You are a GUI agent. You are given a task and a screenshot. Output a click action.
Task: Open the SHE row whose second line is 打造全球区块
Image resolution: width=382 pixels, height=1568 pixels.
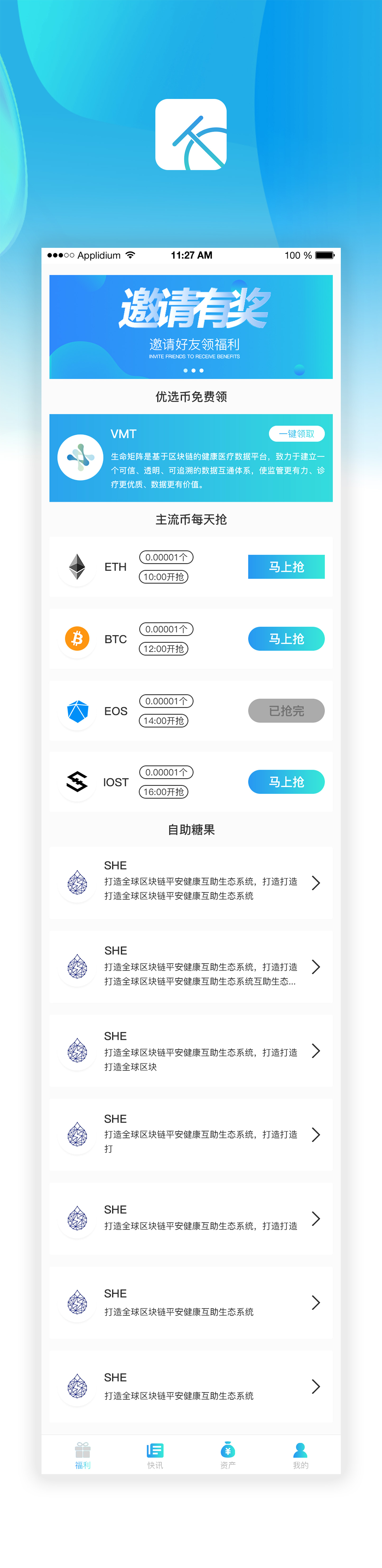191,1051
